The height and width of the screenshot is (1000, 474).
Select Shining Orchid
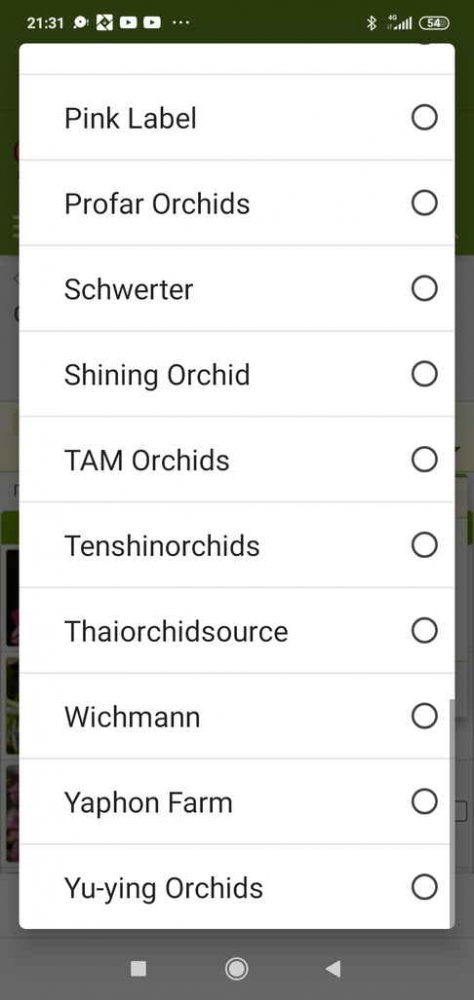(x=237, y=374)
